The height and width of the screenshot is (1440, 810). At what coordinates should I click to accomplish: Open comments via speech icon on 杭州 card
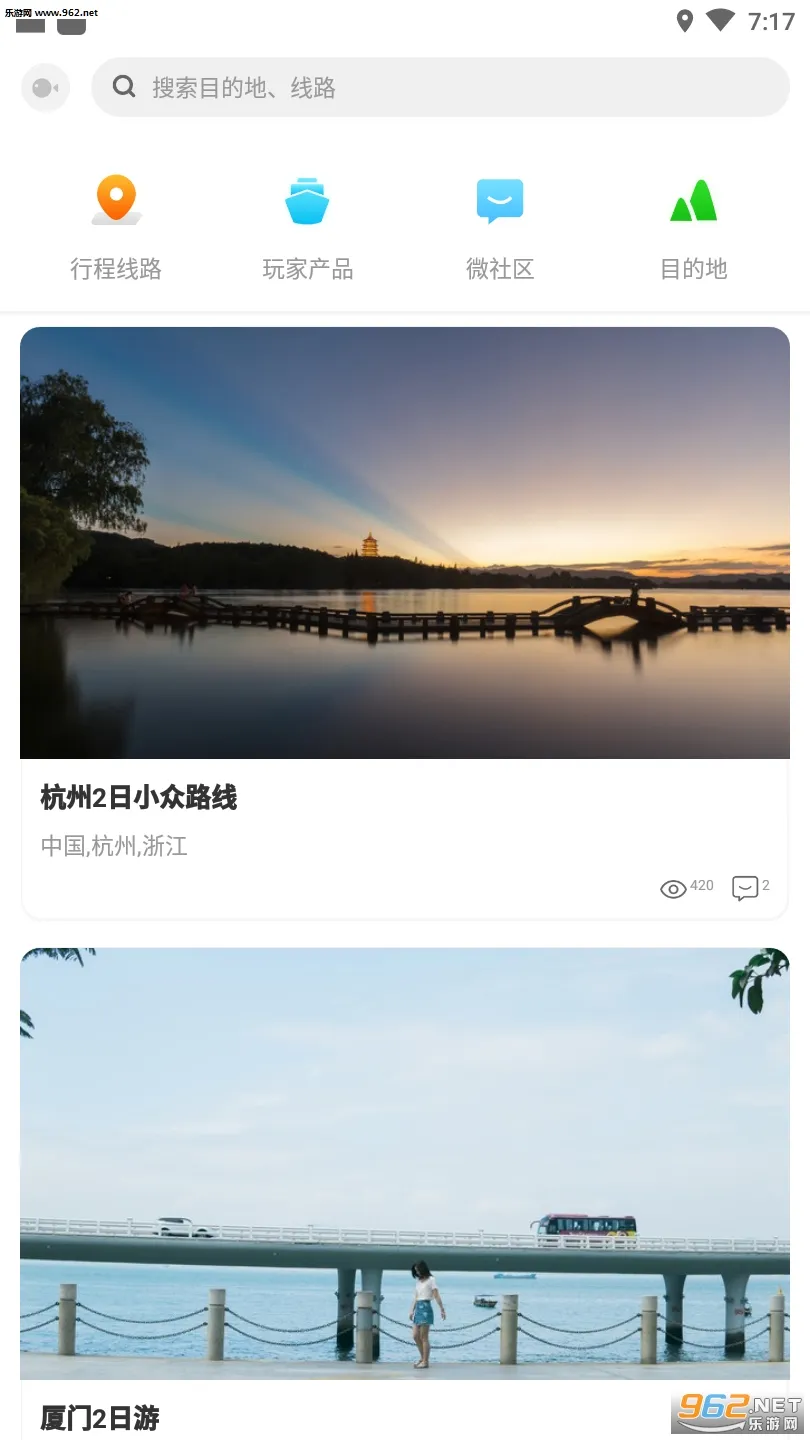click(744, 888)
